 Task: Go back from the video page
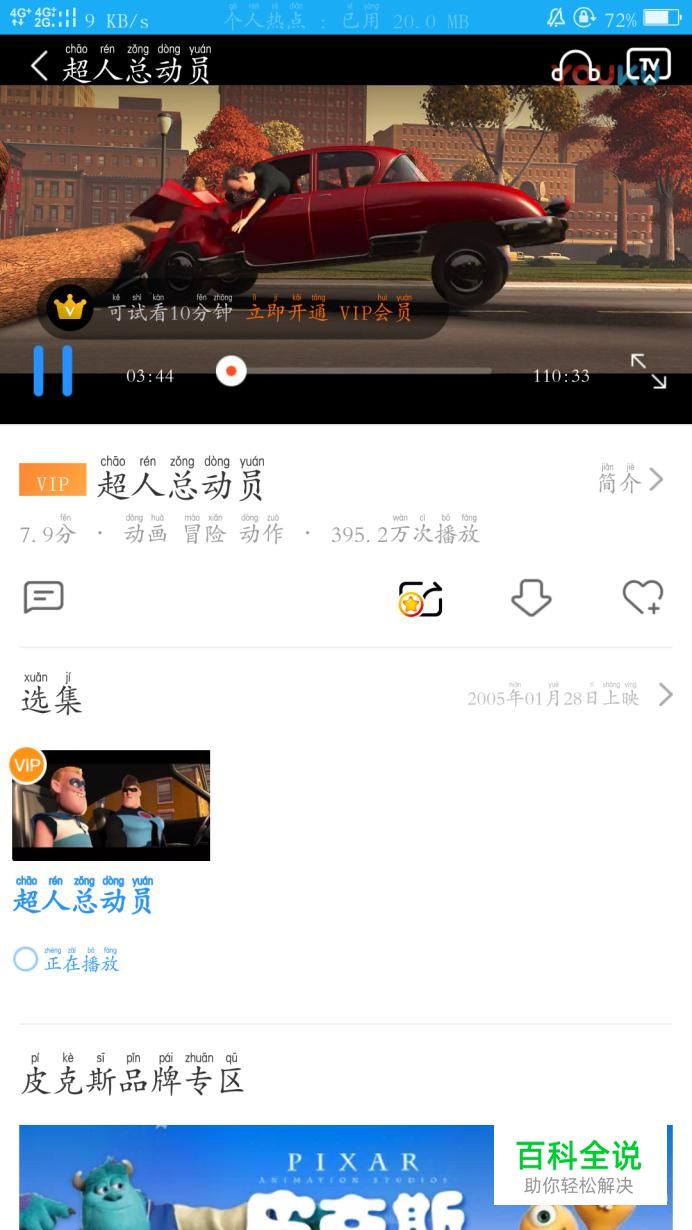(38, 66)
